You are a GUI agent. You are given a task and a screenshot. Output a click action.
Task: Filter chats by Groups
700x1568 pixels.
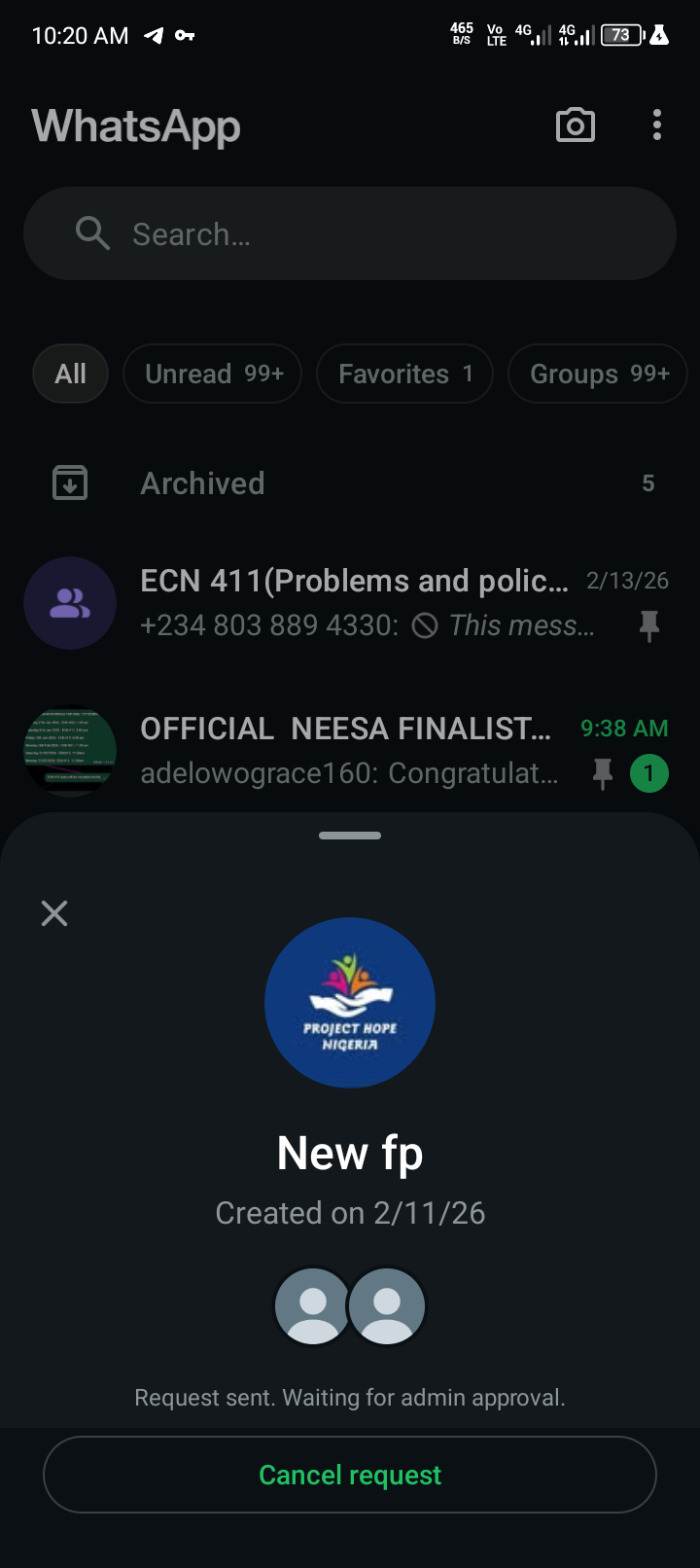click(x=598, y=374)
